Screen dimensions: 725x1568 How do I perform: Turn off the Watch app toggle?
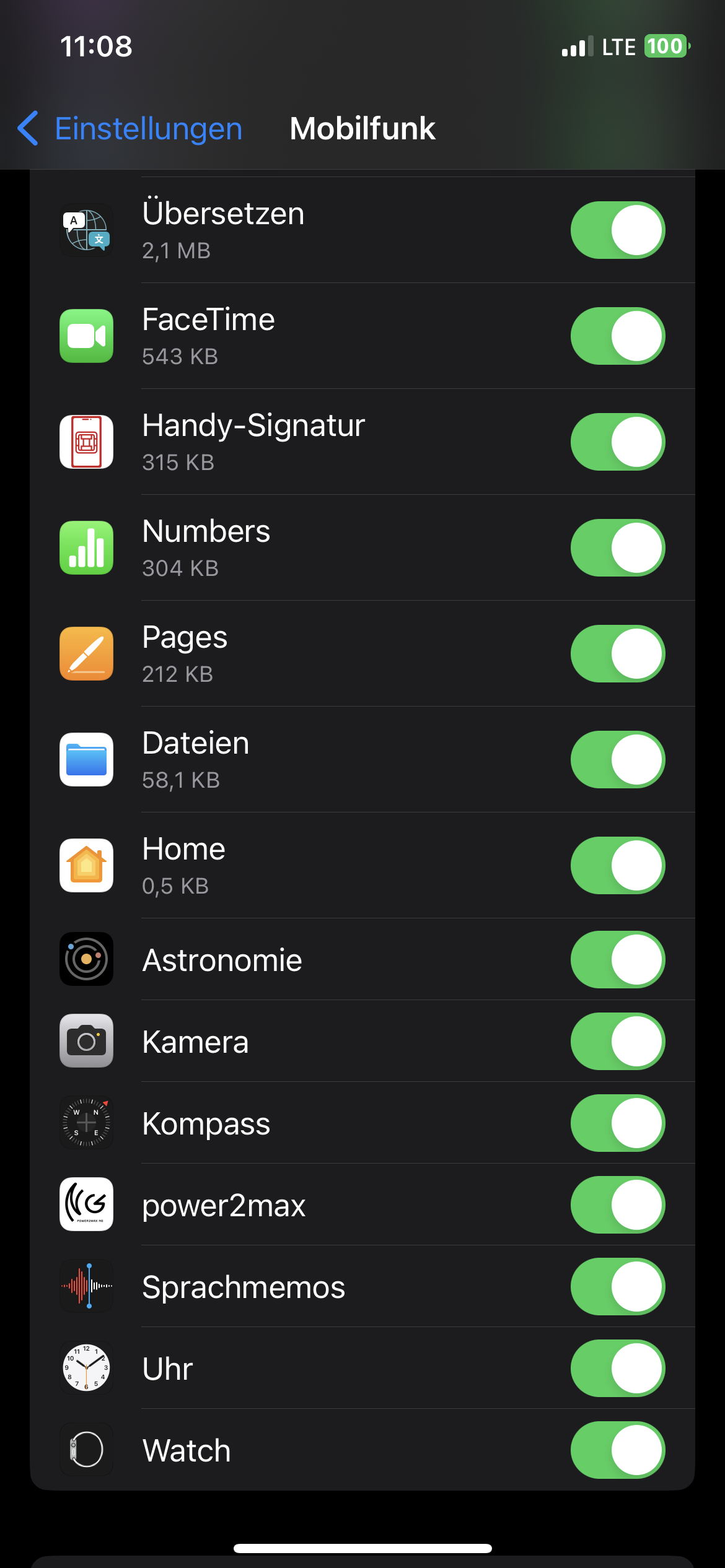pos(617,1450)
